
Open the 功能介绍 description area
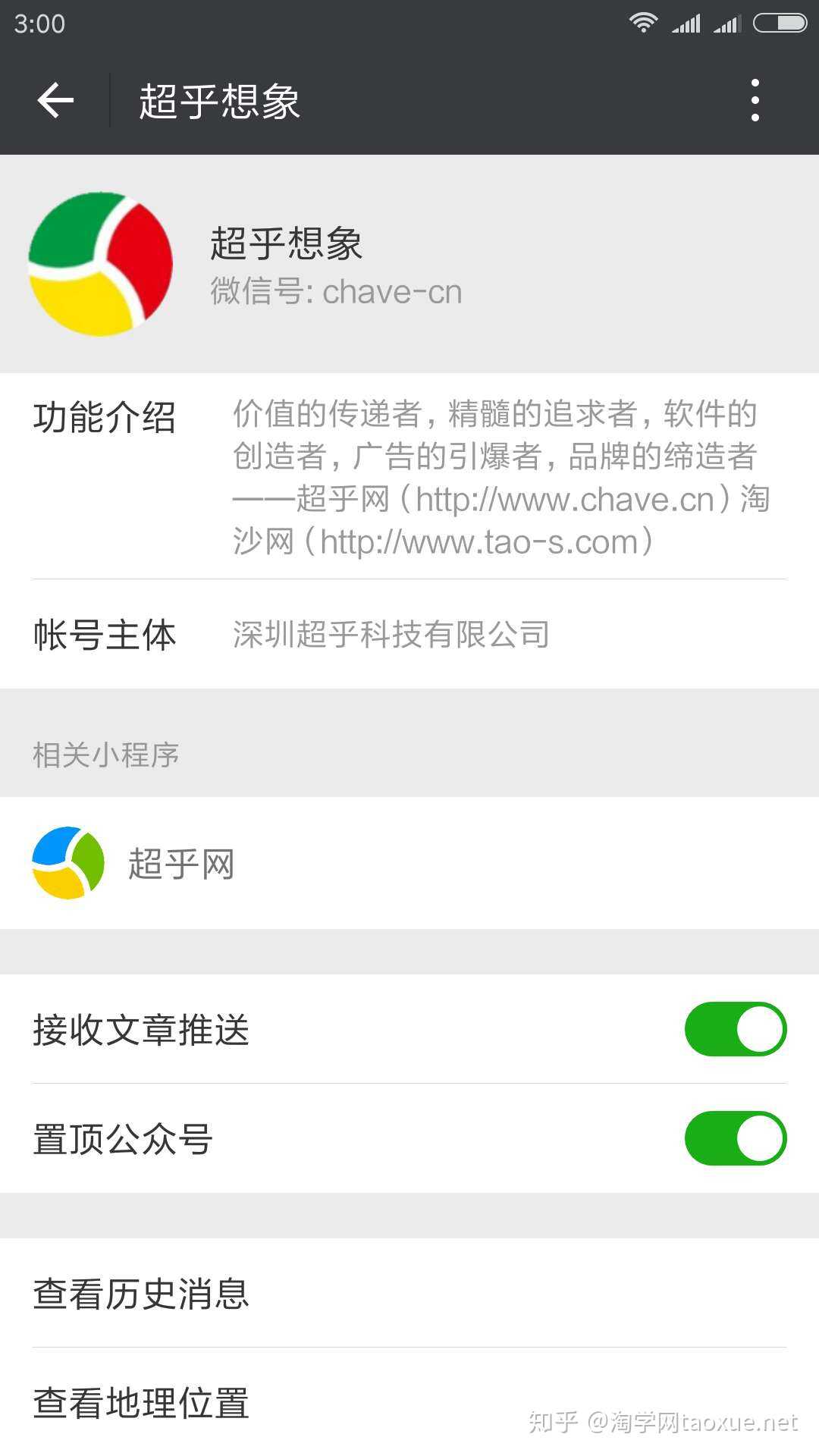click(105, 416)
